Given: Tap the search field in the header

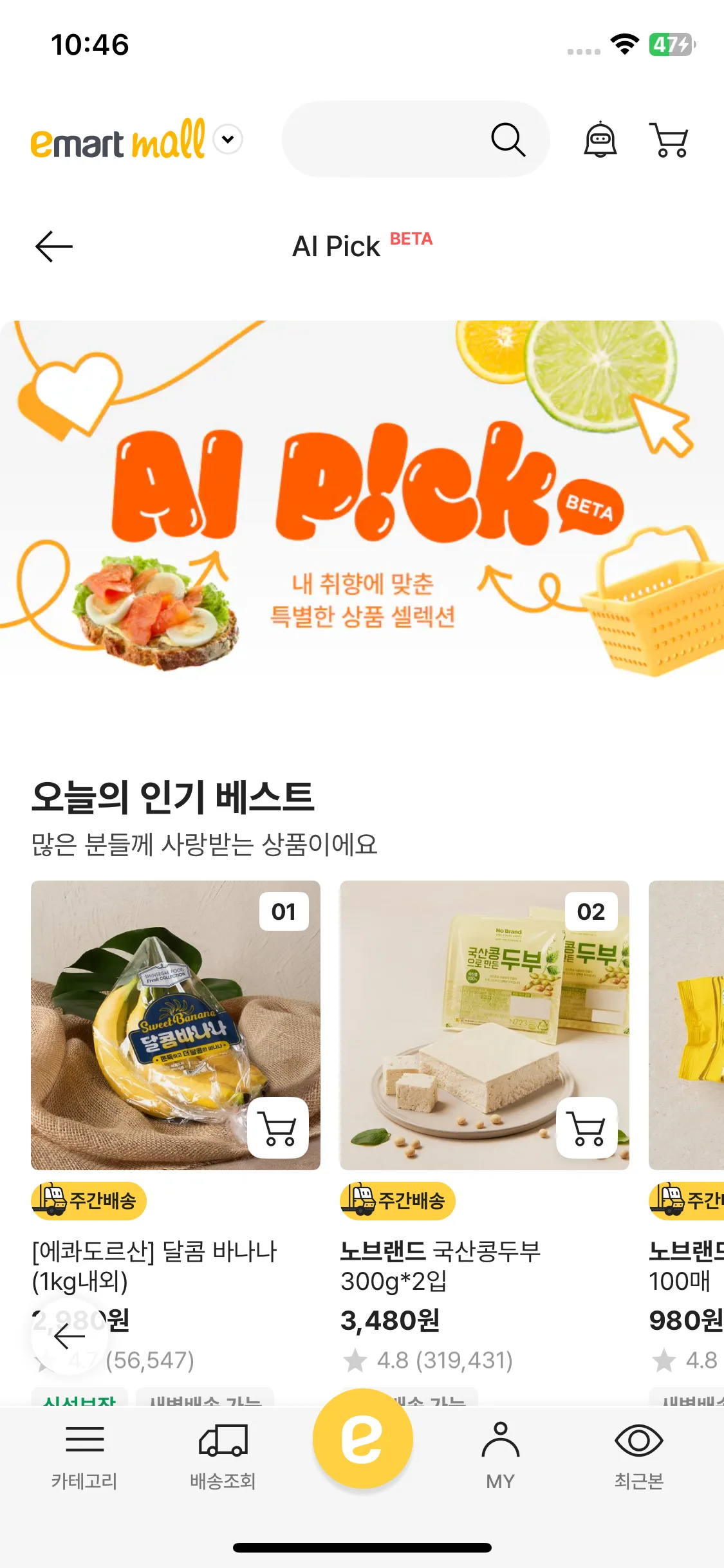Looking at the screenshot, I should point(386,139).
